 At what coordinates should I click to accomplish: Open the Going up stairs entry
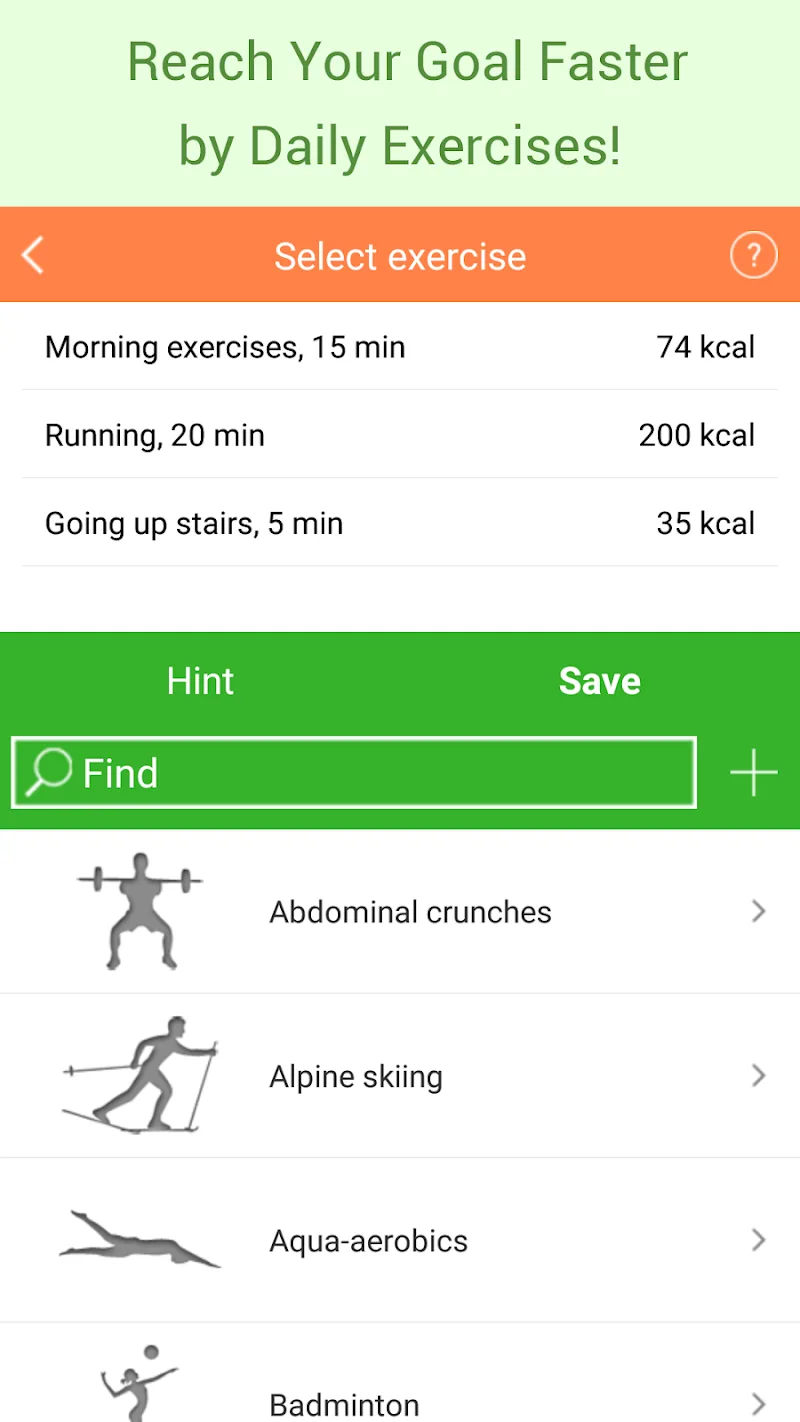point(400,523)
